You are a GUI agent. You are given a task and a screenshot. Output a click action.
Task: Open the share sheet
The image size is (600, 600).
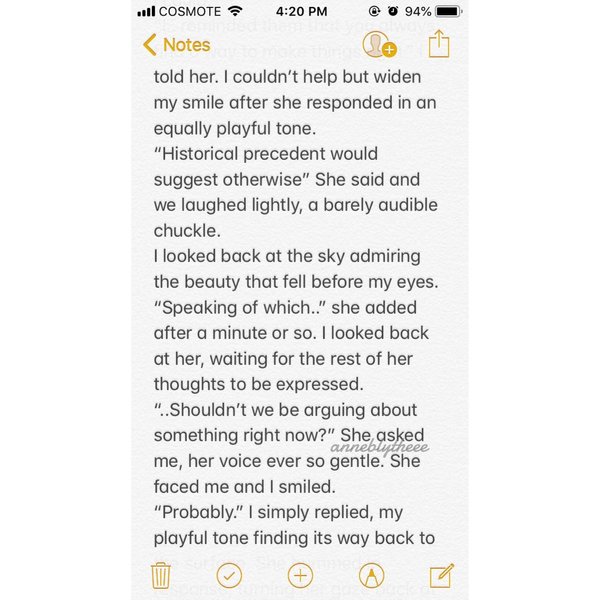coord(439,44)
